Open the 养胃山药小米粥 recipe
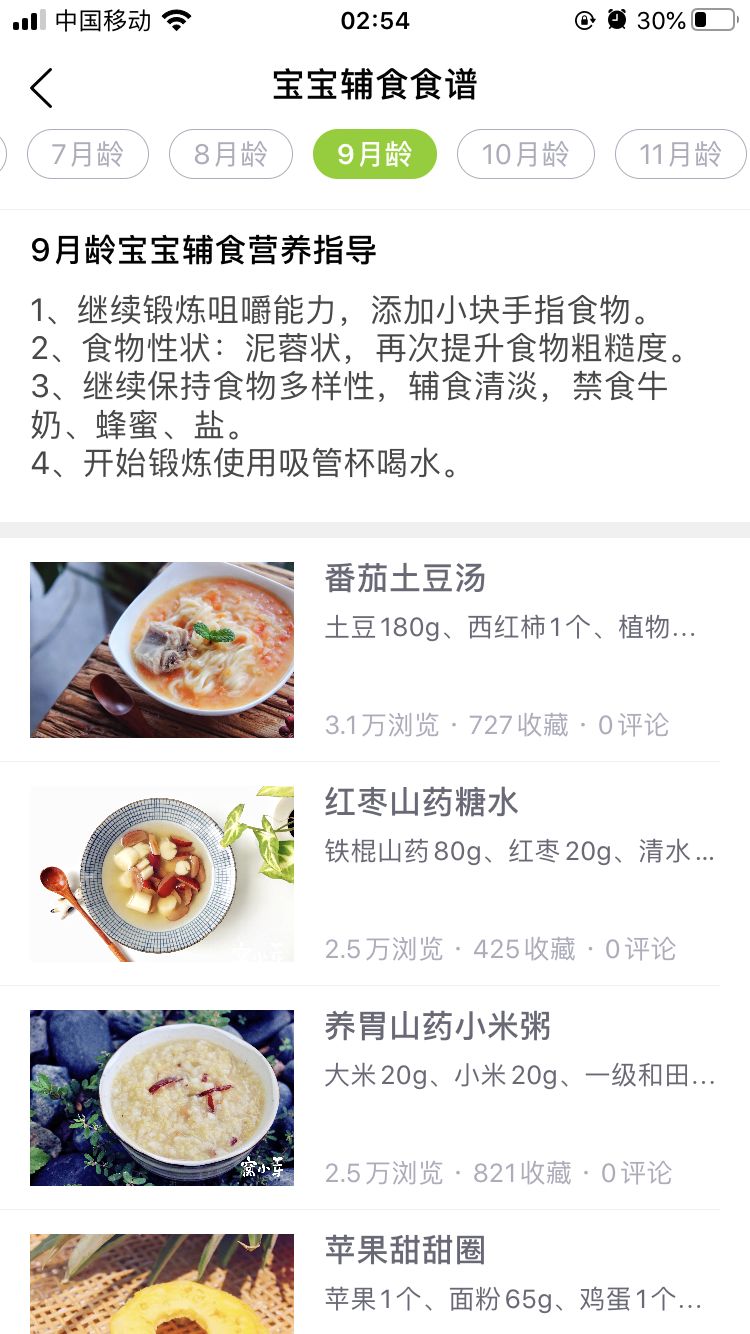 (440, 1025)
